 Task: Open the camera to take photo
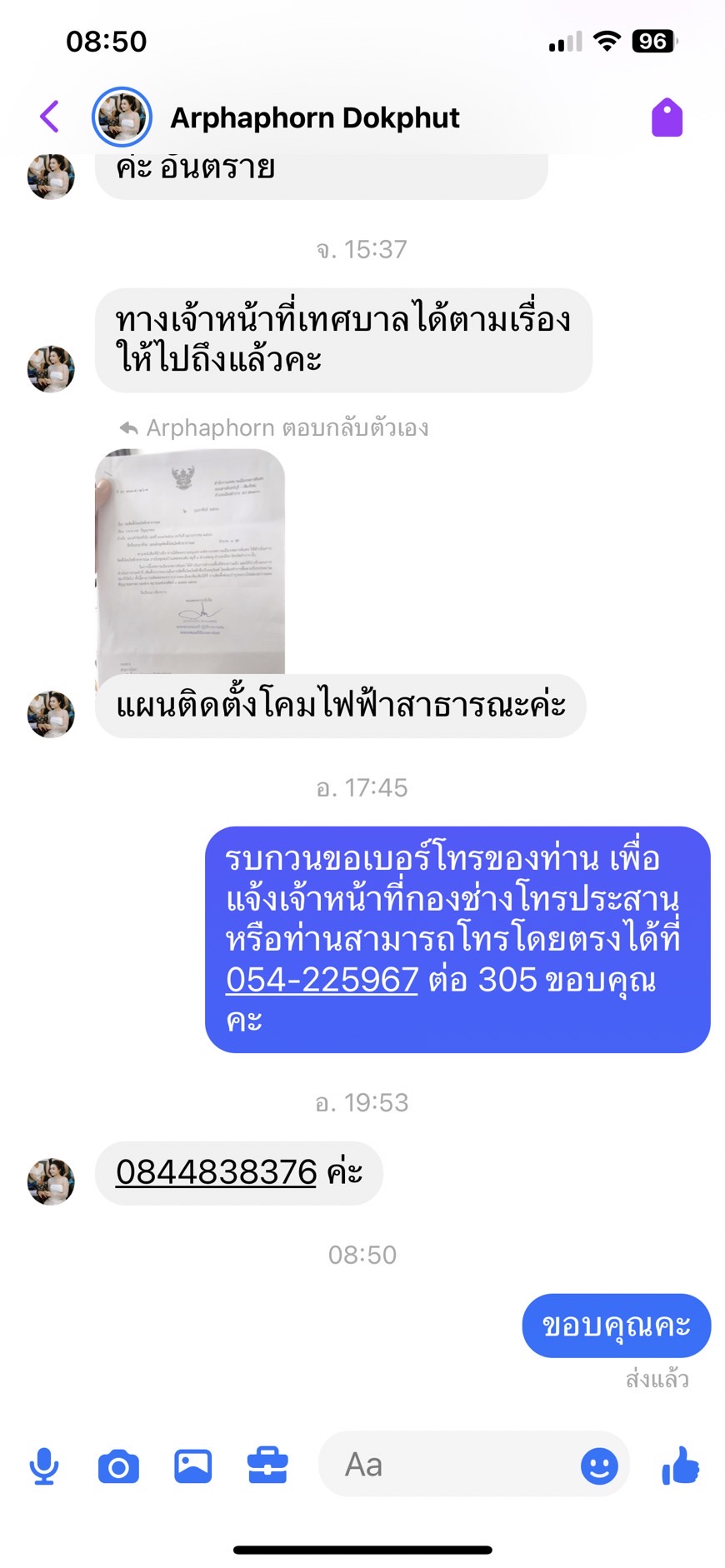[x=118, y=1466]
